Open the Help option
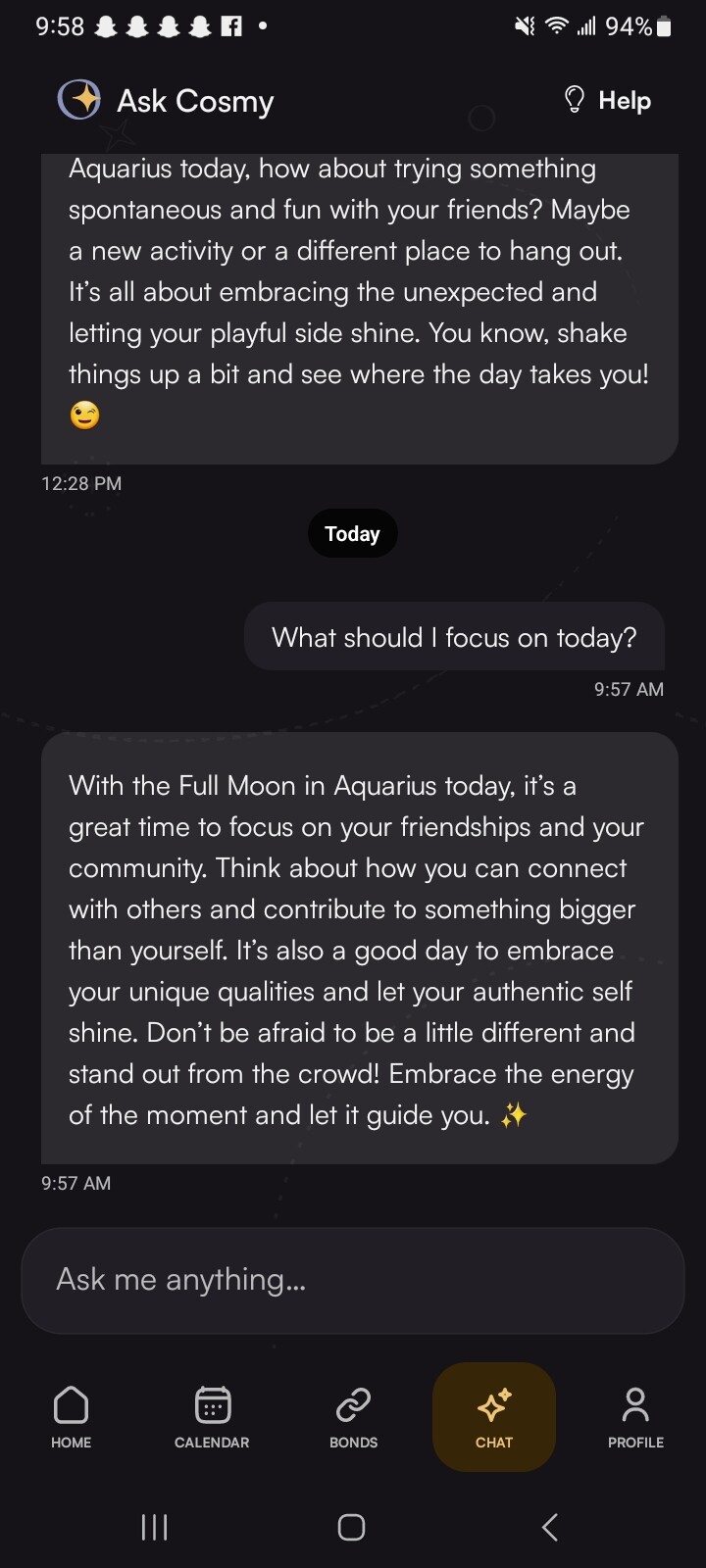Viewport: 706px width, 1568px height. click(607, 100)
